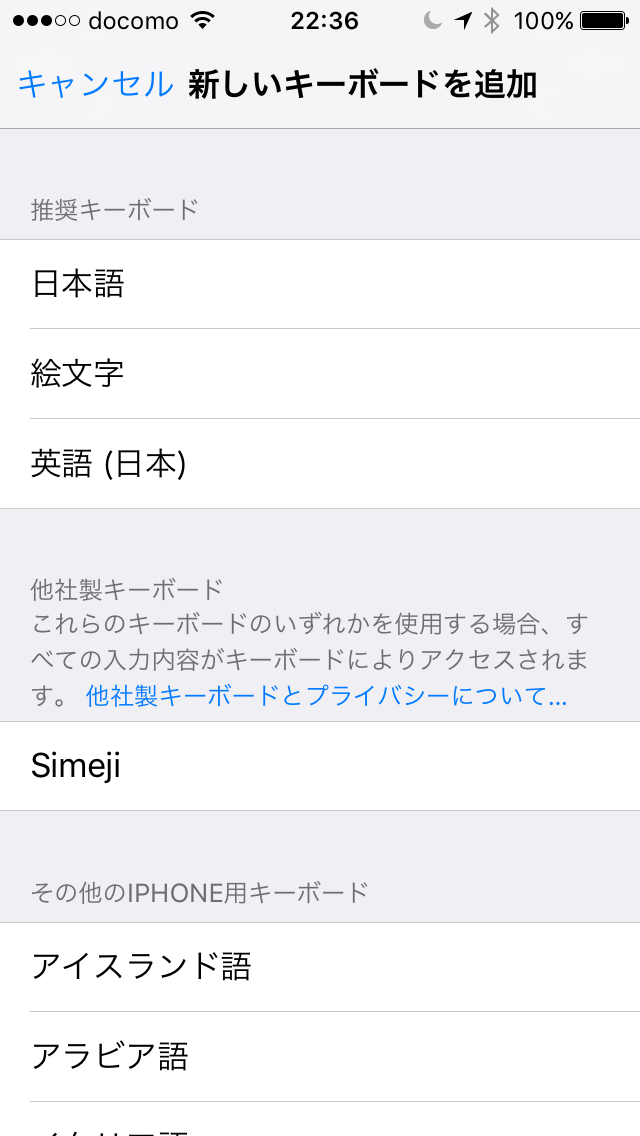Screen dimensions: 640x1136
Task: Tap キャンセル to cancel adding keyboard
Action: coord(95,85)
